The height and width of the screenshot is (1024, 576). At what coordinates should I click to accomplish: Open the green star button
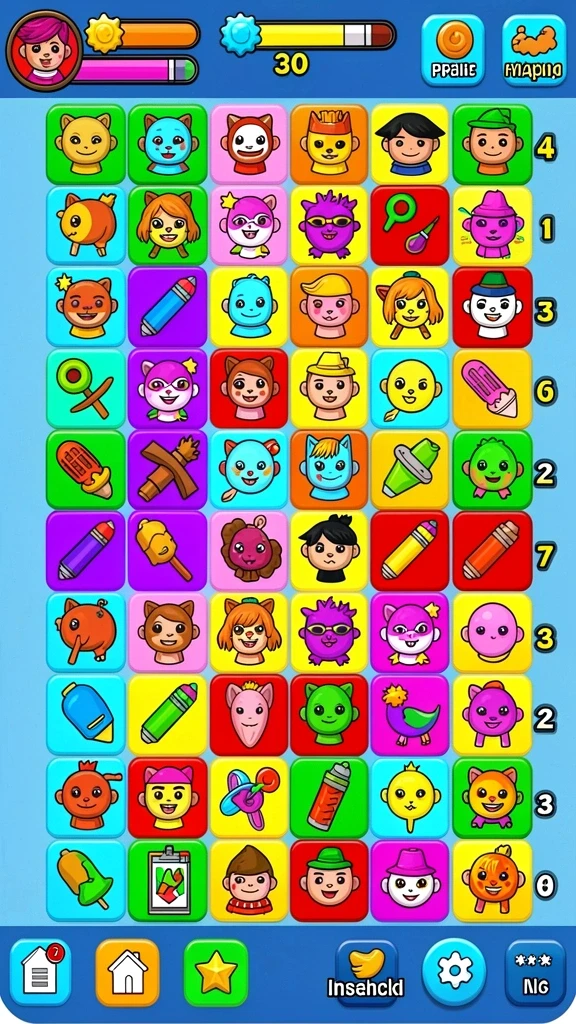(x=216, y=972)
